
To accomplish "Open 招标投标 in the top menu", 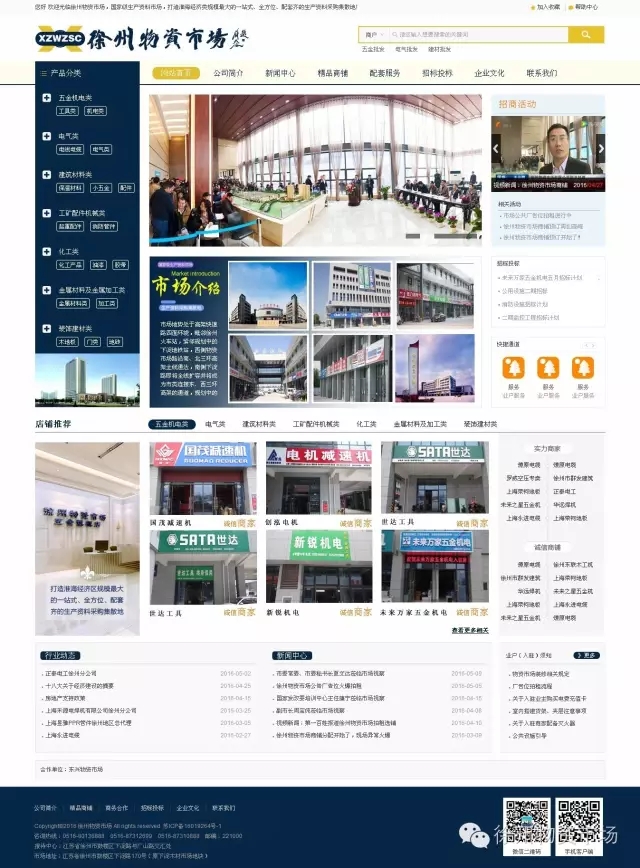I will [437, 73].
